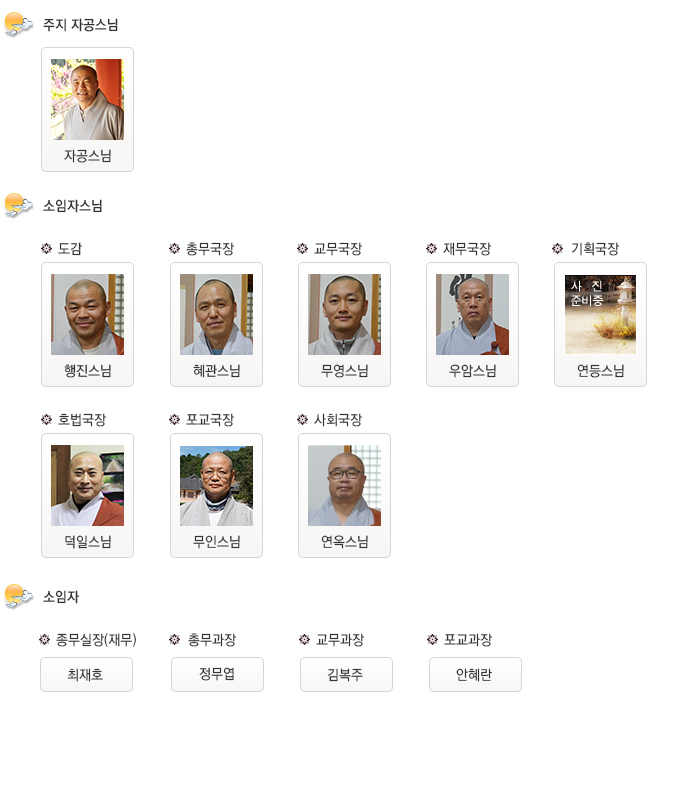Select the 덕일스님 card under 호법국장
683x810 pixels.
coord(87,495)
